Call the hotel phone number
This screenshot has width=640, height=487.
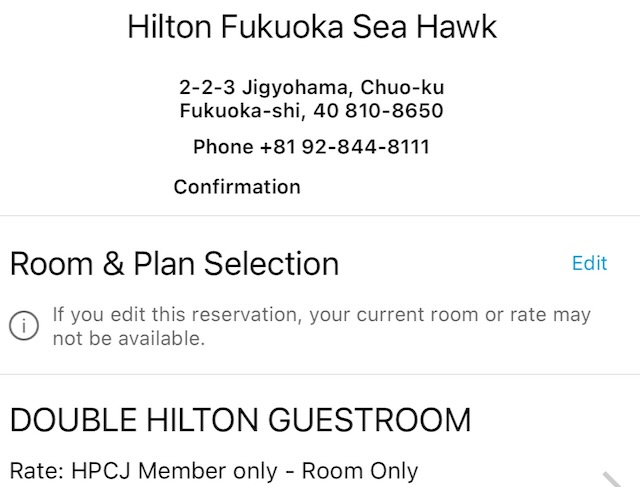[311, 147]
